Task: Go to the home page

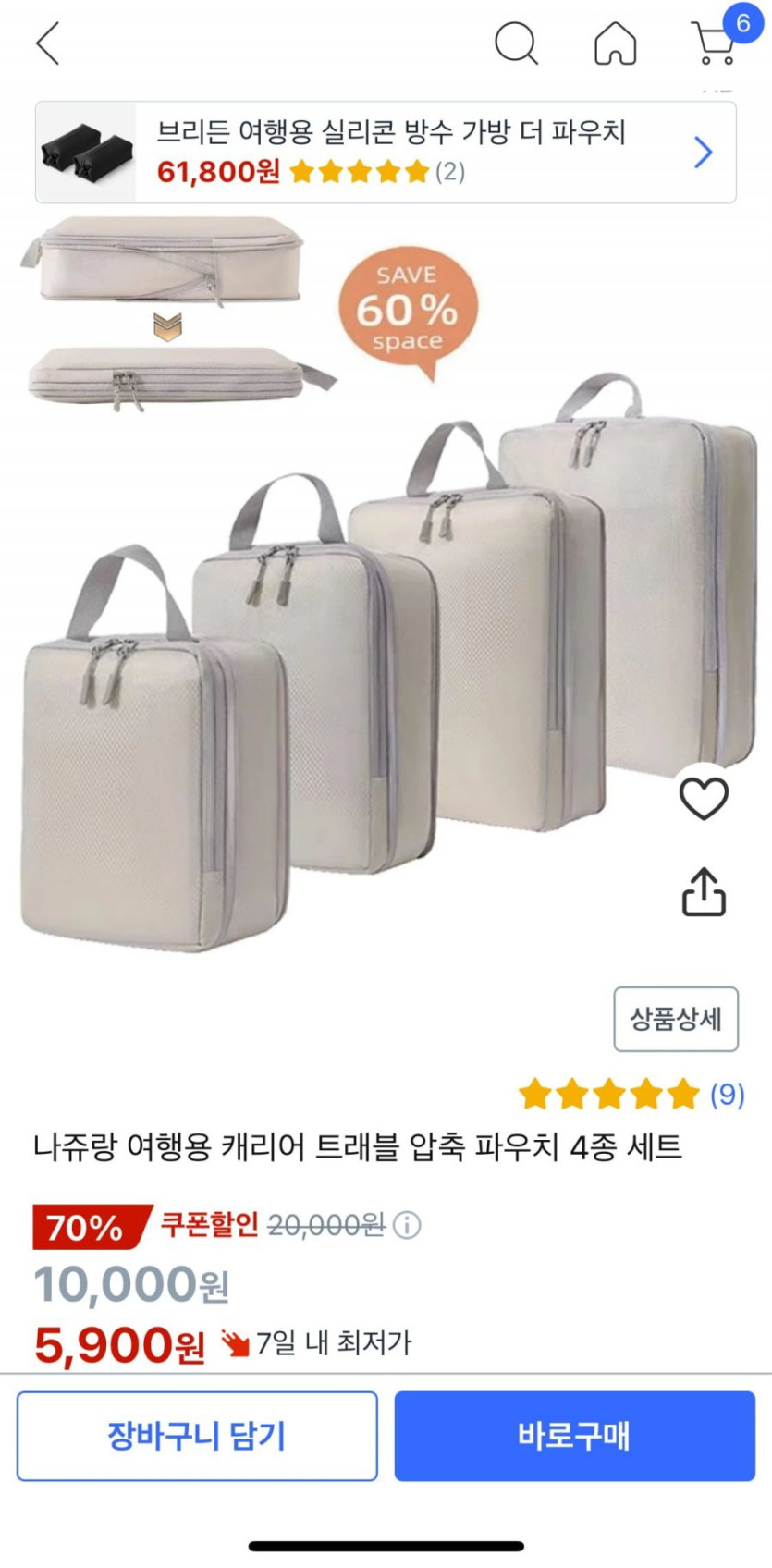Action: (x=615, y=43)
